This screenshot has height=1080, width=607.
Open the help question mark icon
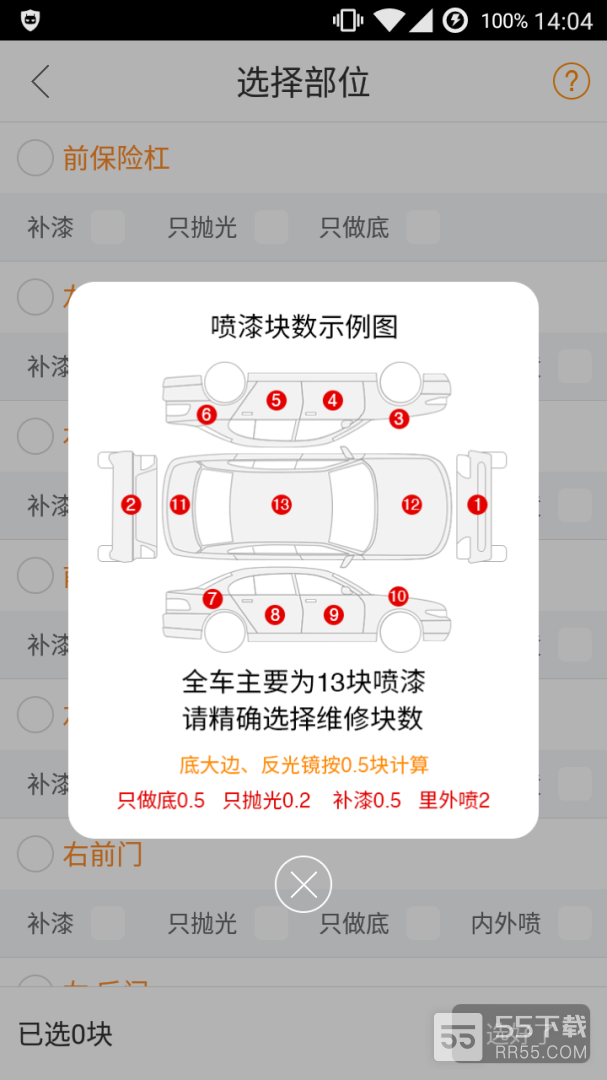(571, 81)
